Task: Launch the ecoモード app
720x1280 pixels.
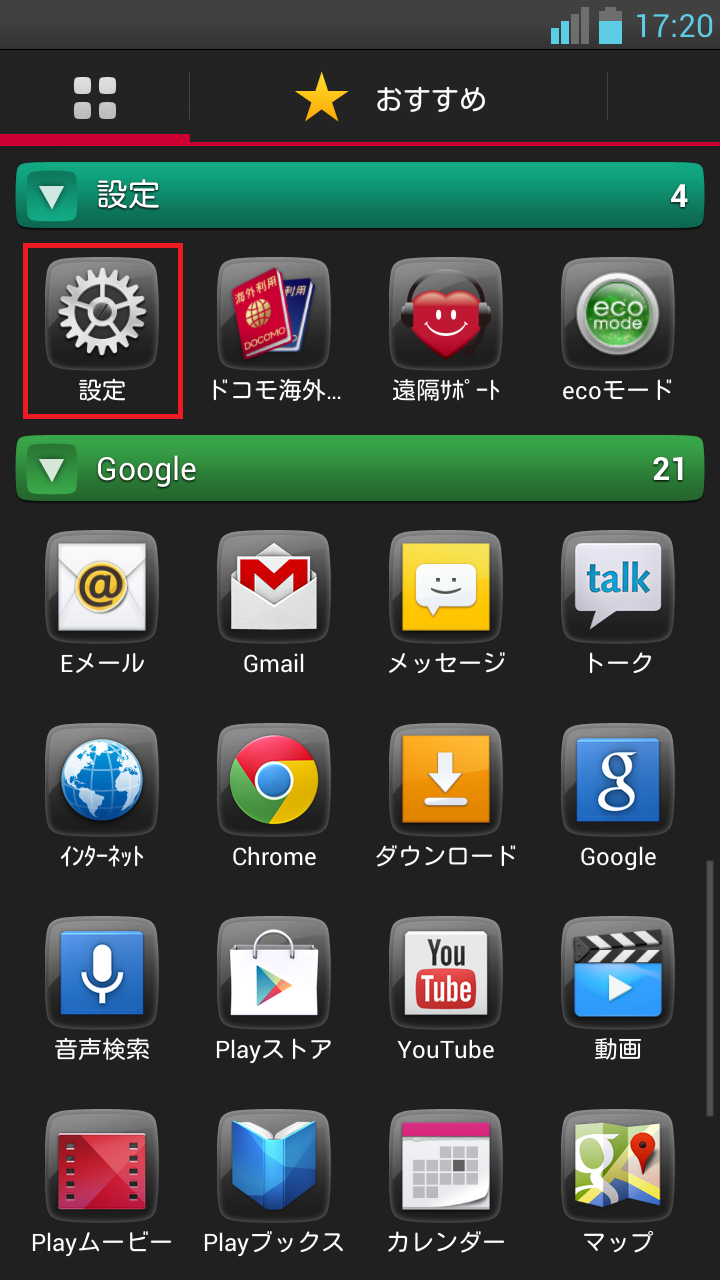Action: pyautogui.click(x=618, y=314)
